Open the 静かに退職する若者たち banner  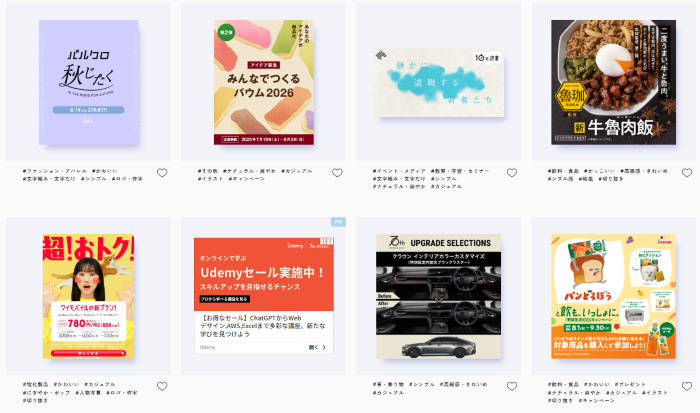pos(438,82)
